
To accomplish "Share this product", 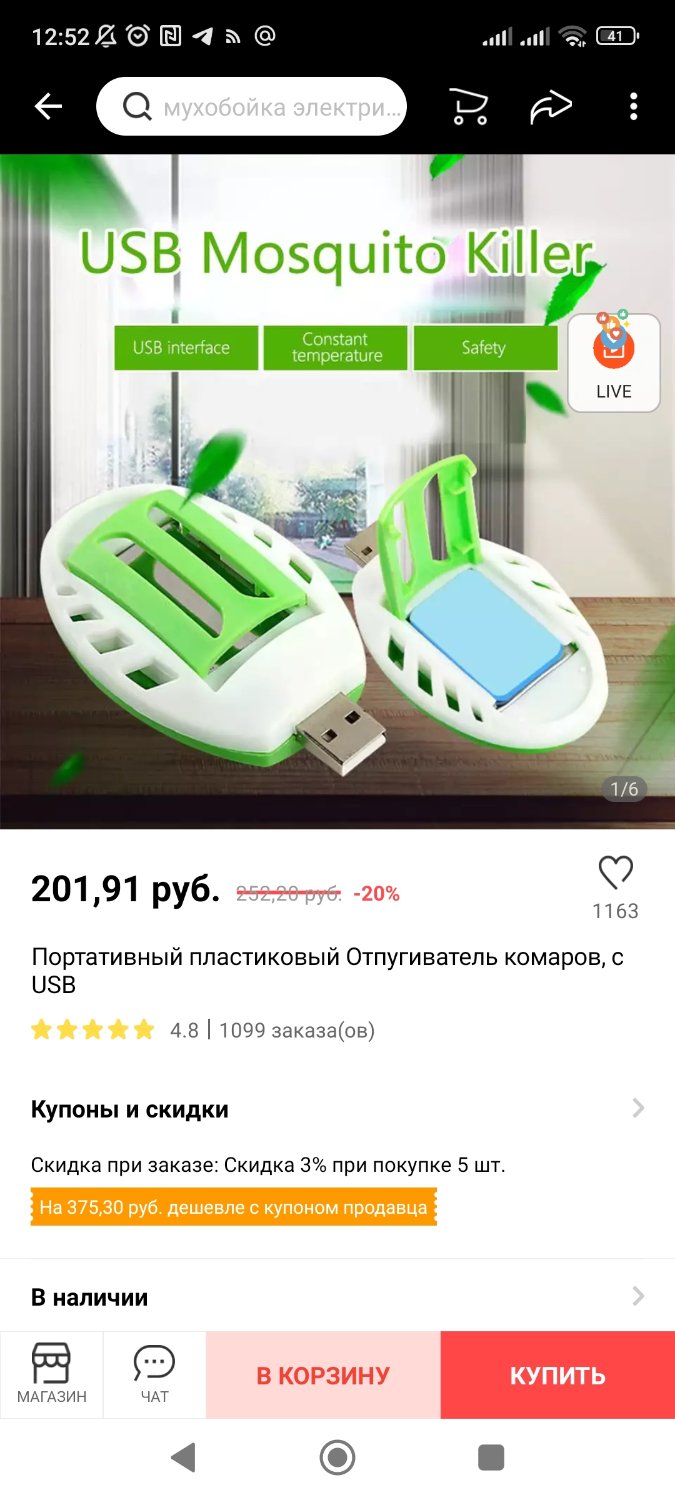I will coord(551,107).
